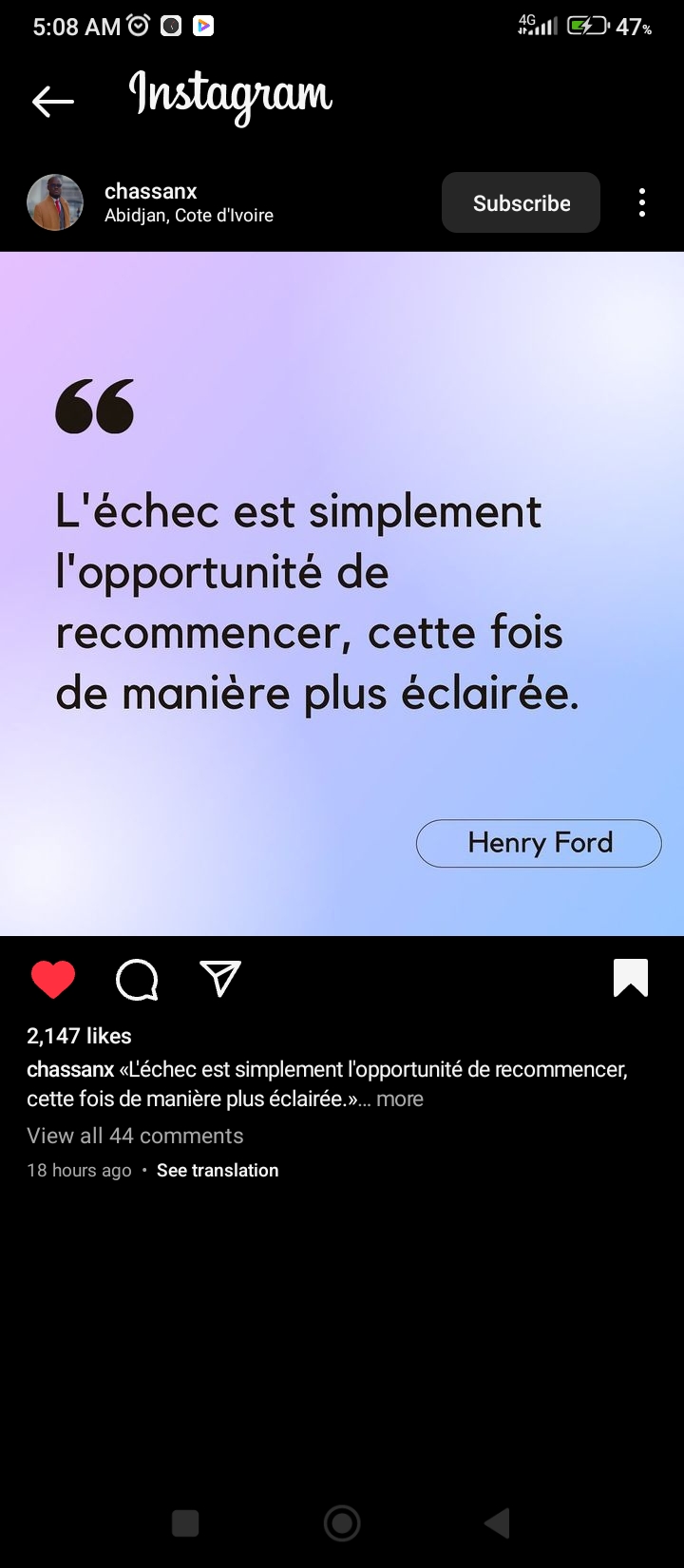Screen dimensions: 684x1568
Task: Open the 2,147 likes list
Action: tap(79, 1036)
